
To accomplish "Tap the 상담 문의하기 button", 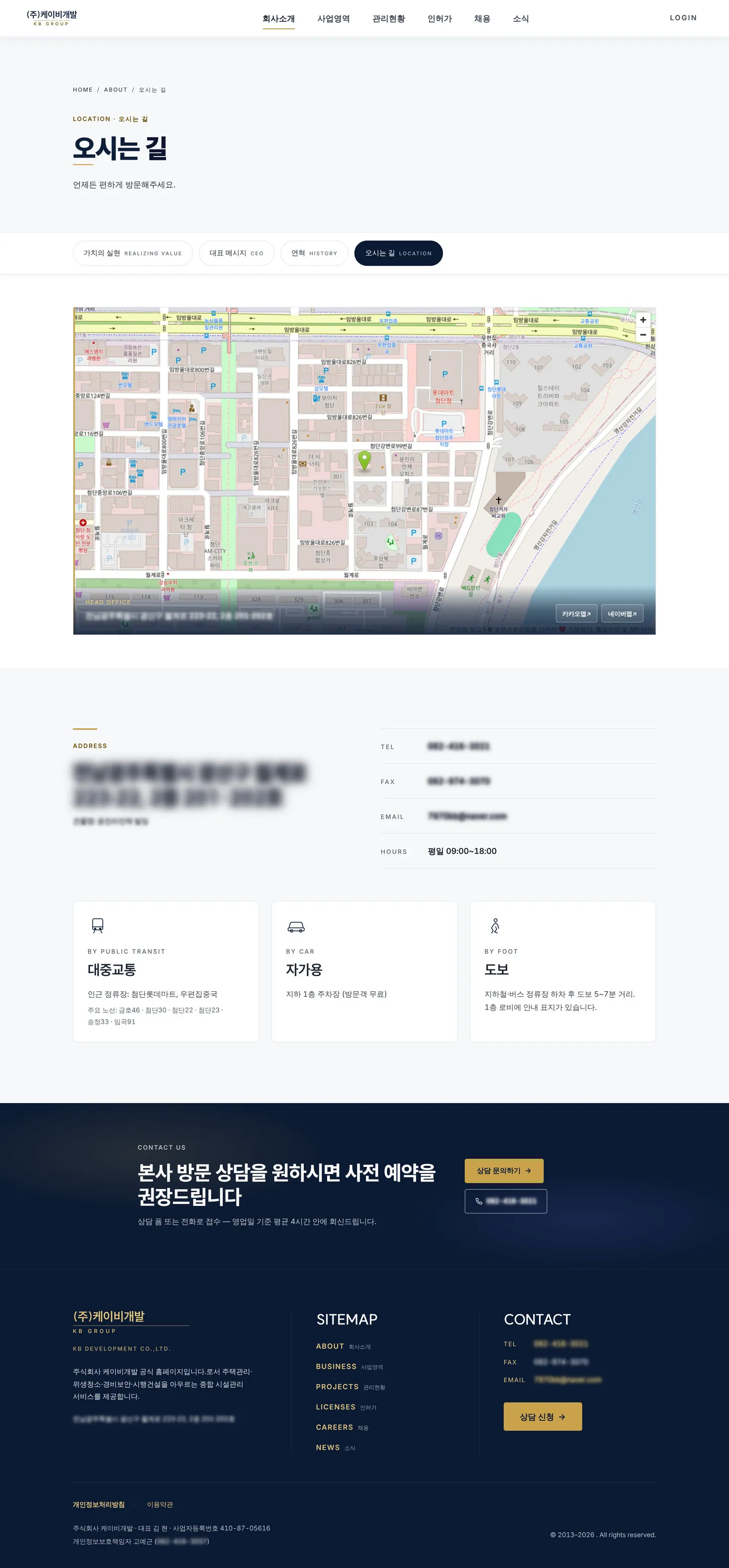I will 504,1170.
